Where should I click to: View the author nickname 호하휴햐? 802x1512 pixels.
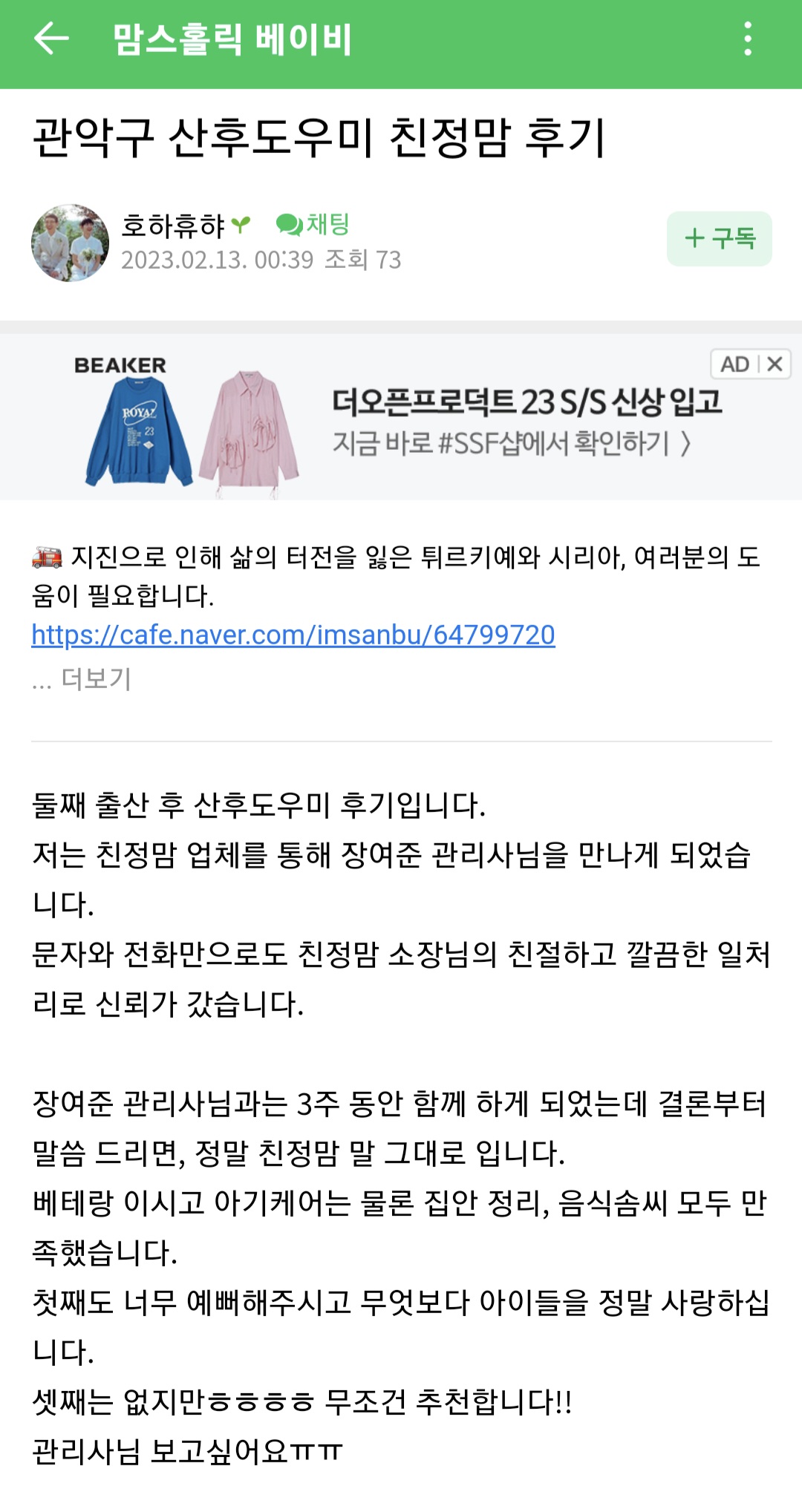(173, 226)
